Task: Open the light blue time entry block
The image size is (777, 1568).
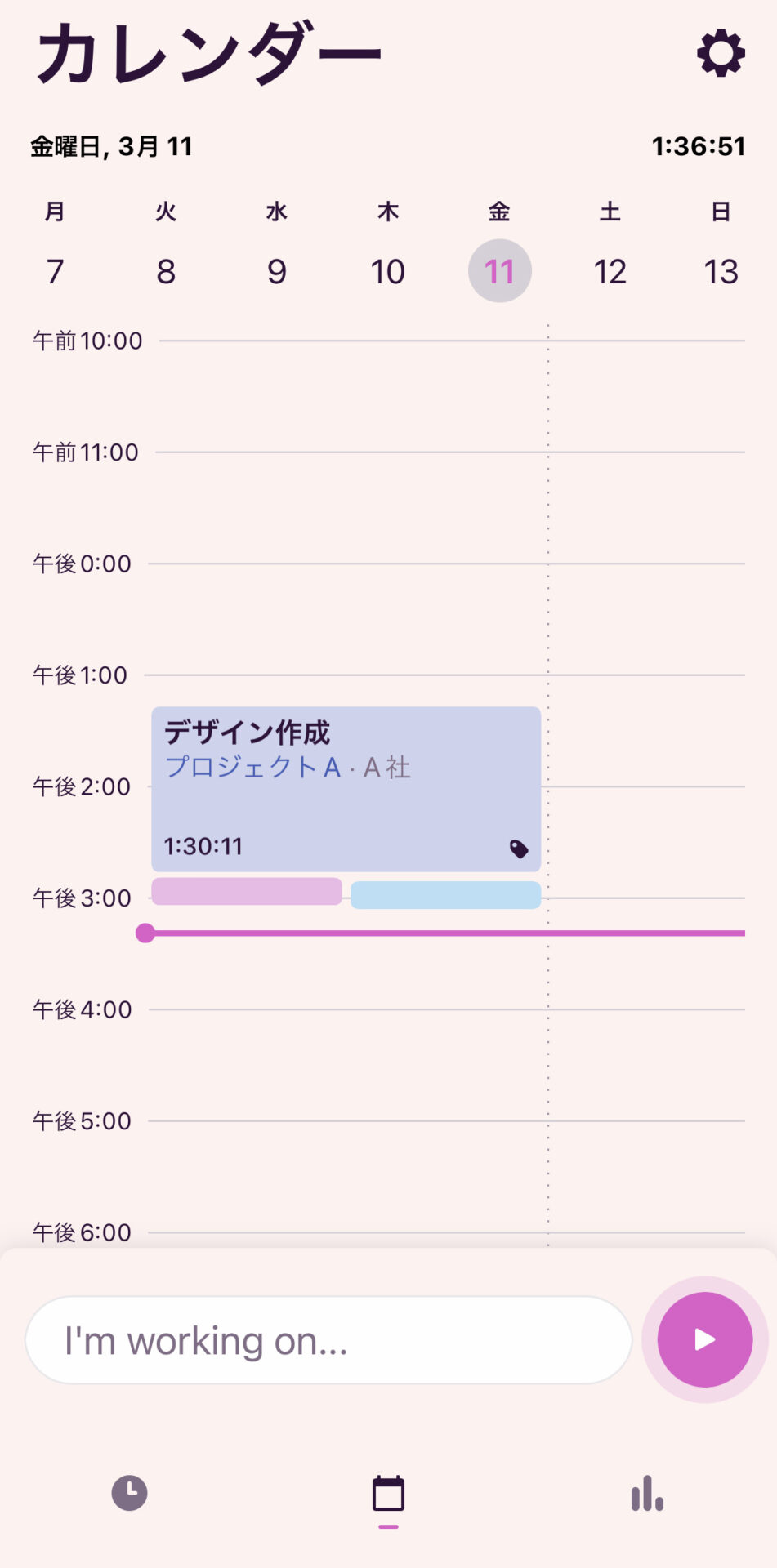Action: [446, 895]
